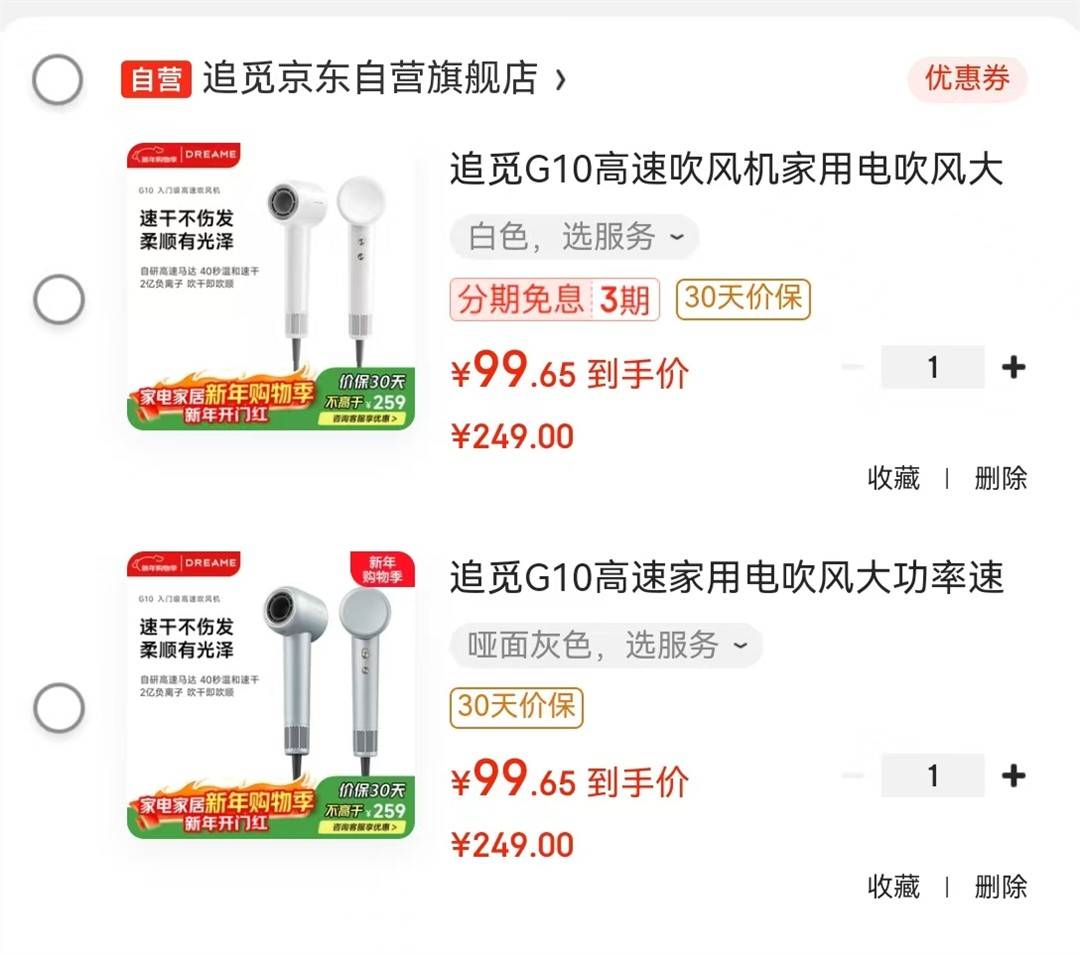Tap 删除 for the 哑面灰色 hair dryer
The height and width of the screenshot is (955, 1080).
[1000, 886]
